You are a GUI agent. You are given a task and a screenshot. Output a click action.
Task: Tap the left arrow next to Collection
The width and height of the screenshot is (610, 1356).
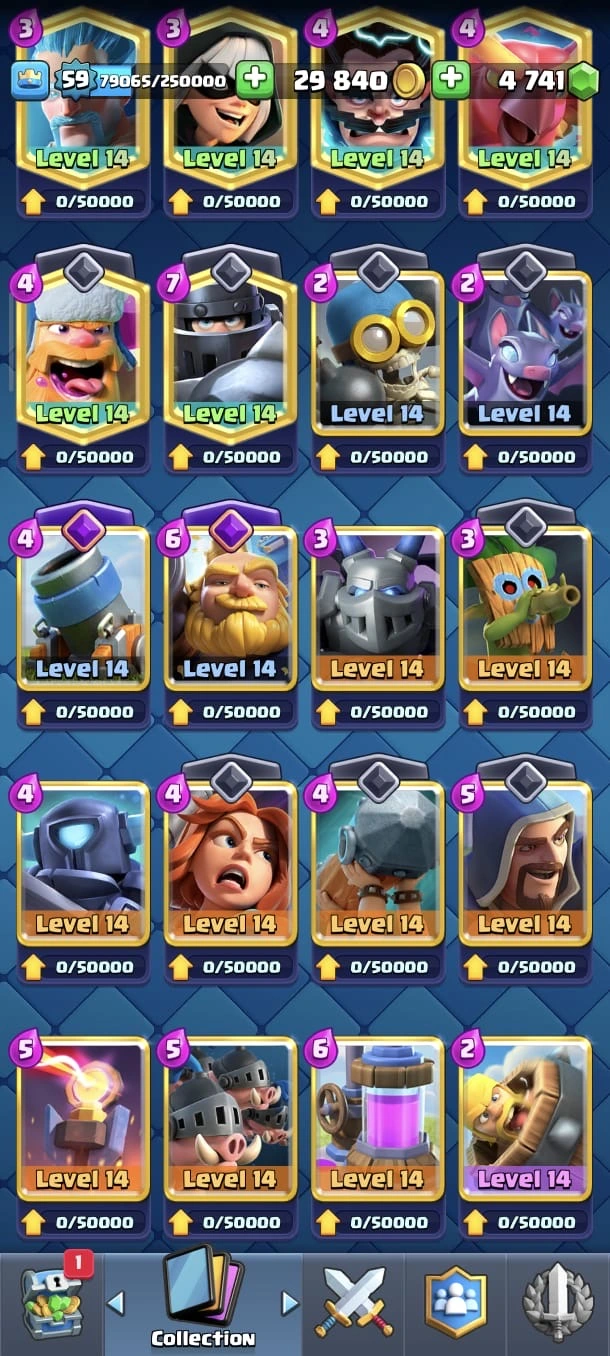click(x=116, y=1302)
